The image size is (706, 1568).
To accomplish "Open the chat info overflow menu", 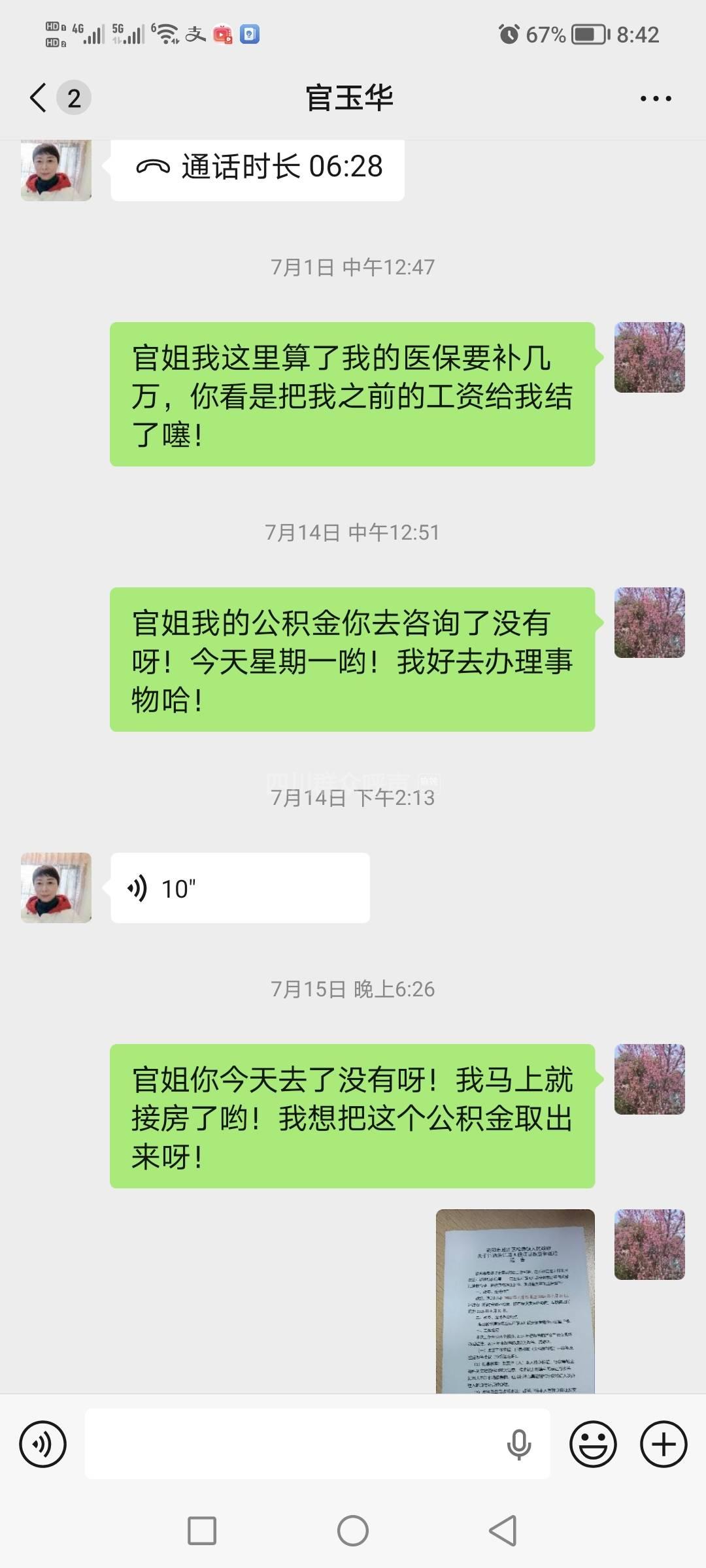I will pos(655,99).
